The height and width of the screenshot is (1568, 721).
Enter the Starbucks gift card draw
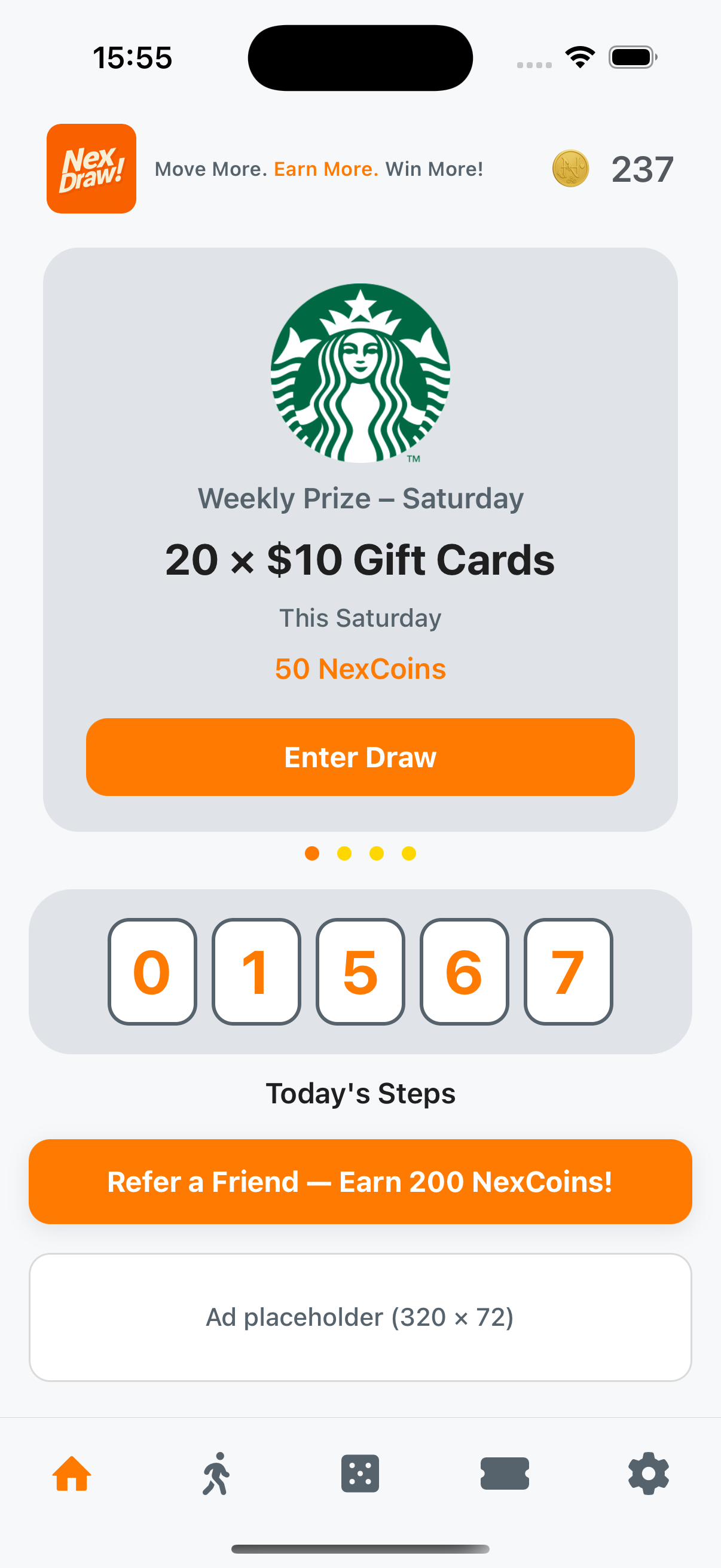tap(360, 756)
